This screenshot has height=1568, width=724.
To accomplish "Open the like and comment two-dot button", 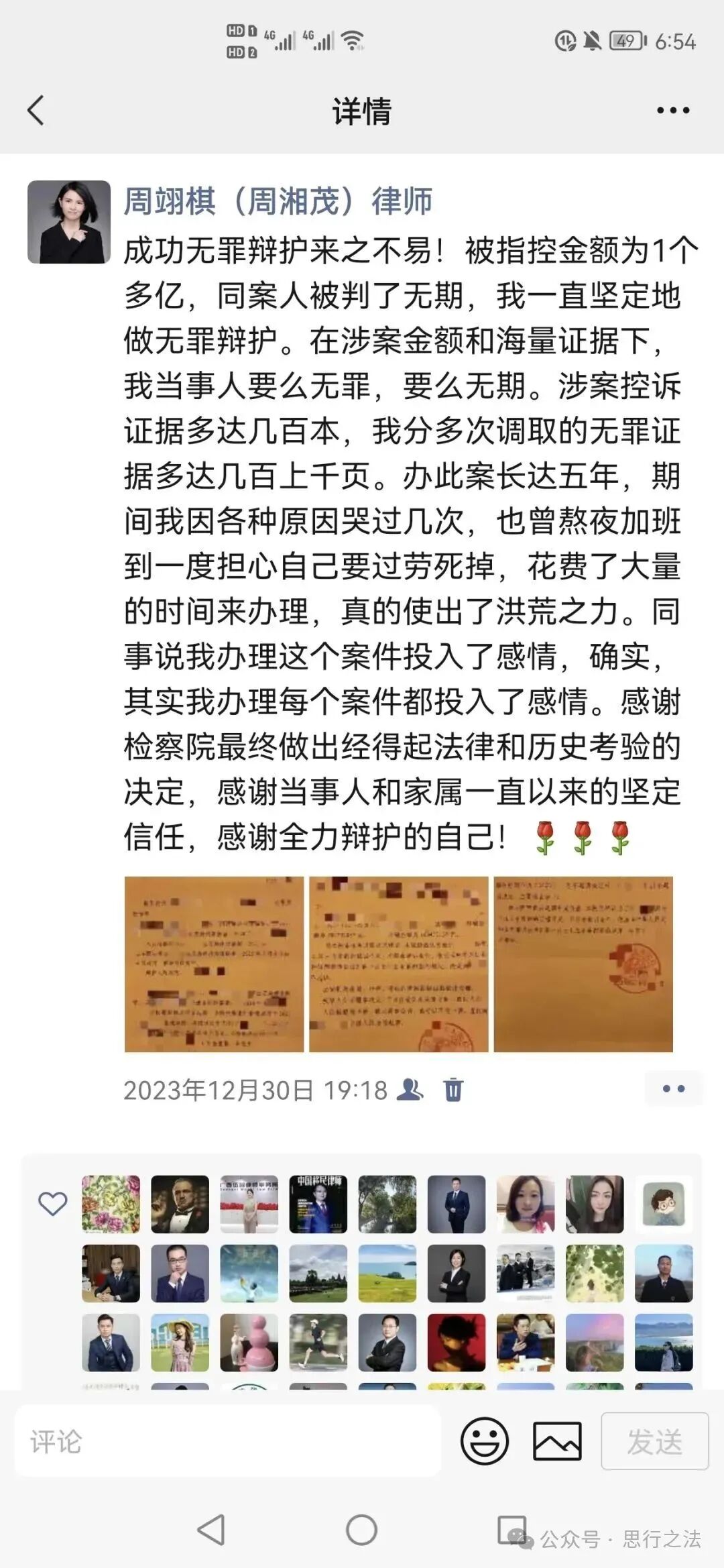I will click(673, 1088).
